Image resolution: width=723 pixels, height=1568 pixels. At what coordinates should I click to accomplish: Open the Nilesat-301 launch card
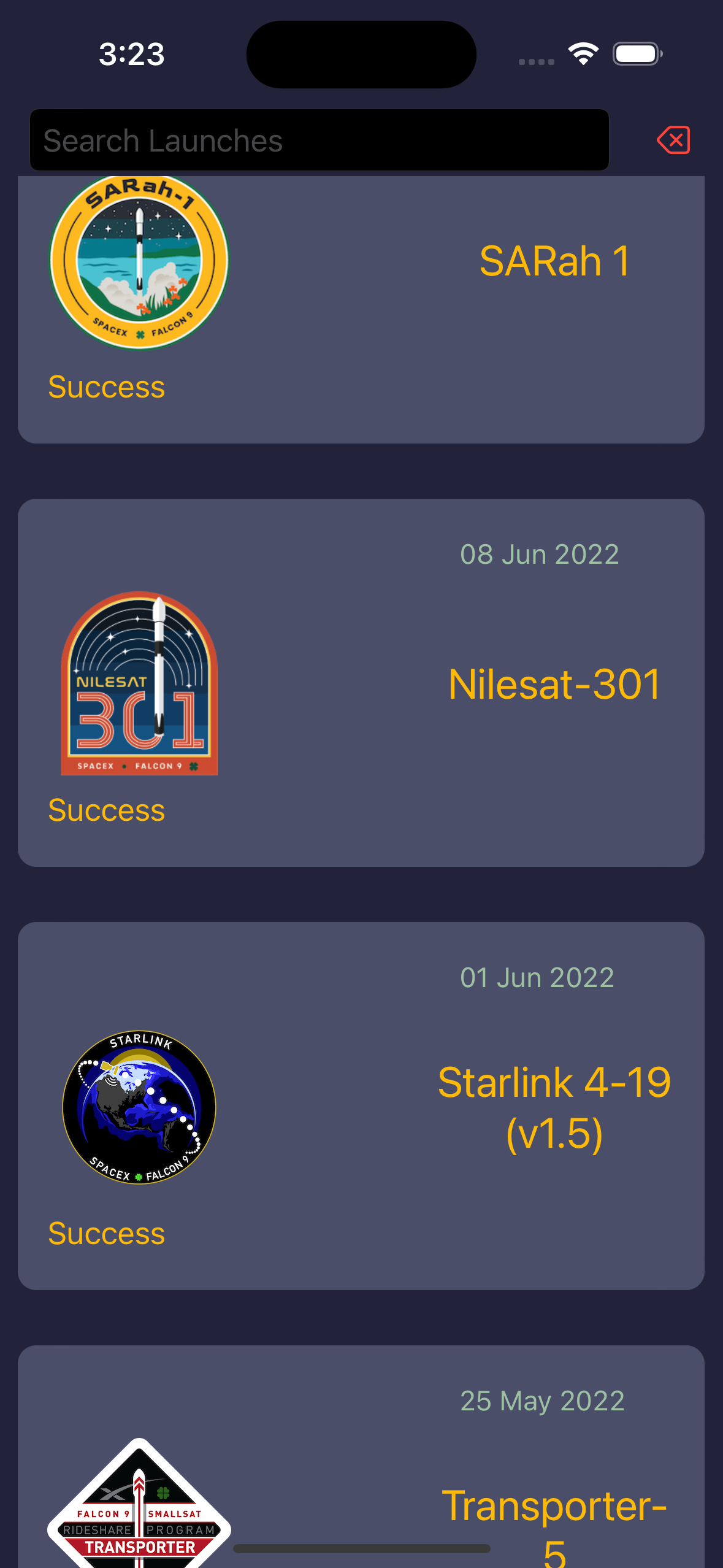pyautogui.click(x=362, y=687)
